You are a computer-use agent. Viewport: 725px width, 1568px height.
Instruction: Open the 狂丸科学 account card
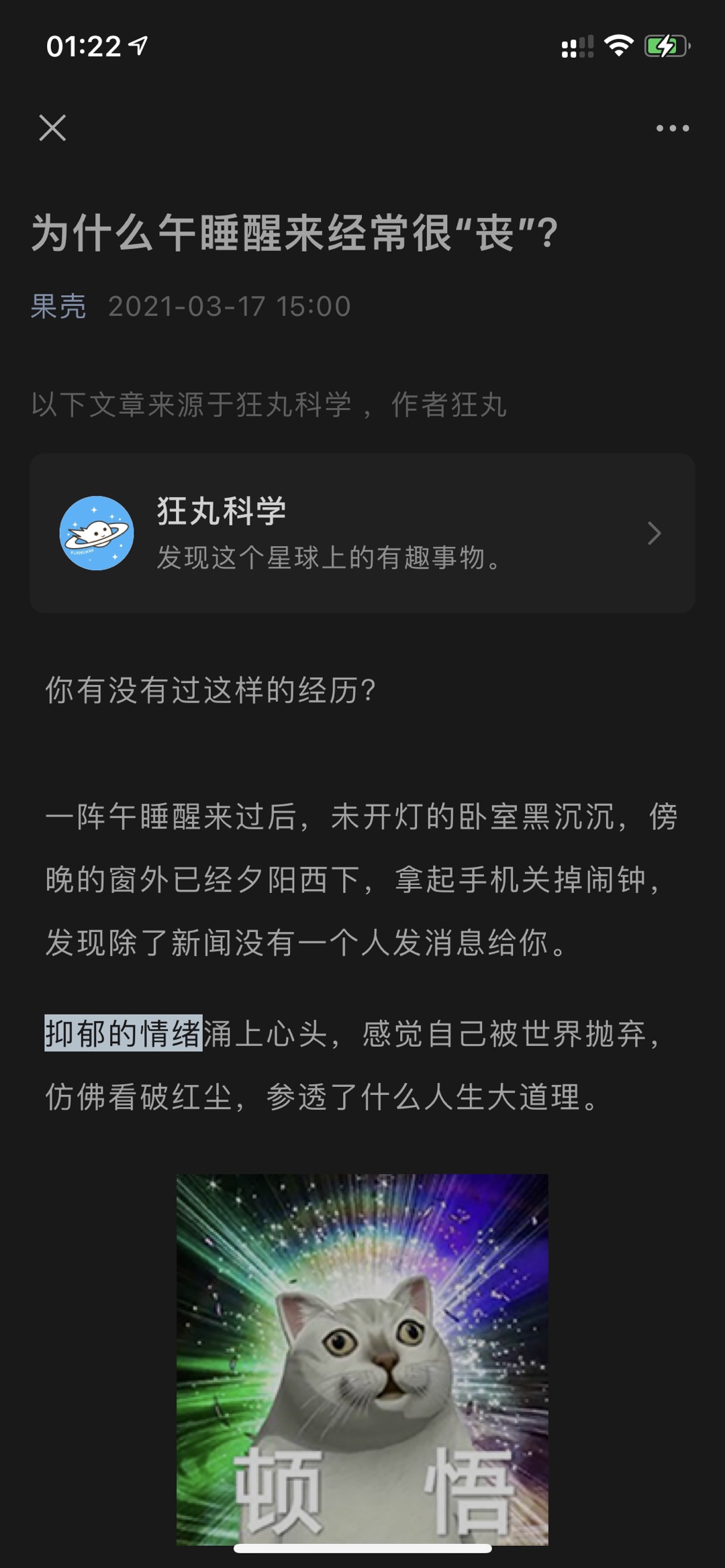(362, 533)
